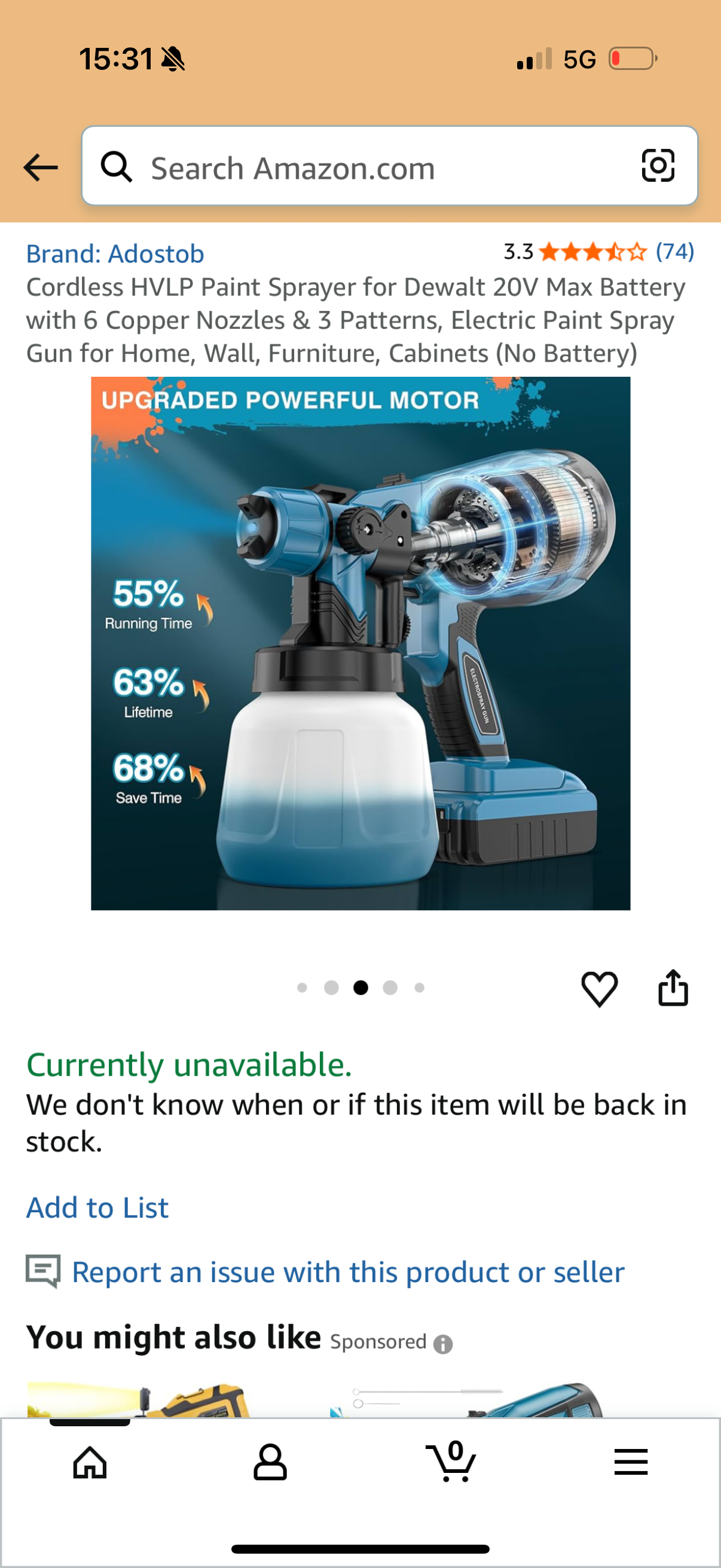Open the hamburger menu tab
Screen dimensions: 721x1568
[x=631, y=1462]
